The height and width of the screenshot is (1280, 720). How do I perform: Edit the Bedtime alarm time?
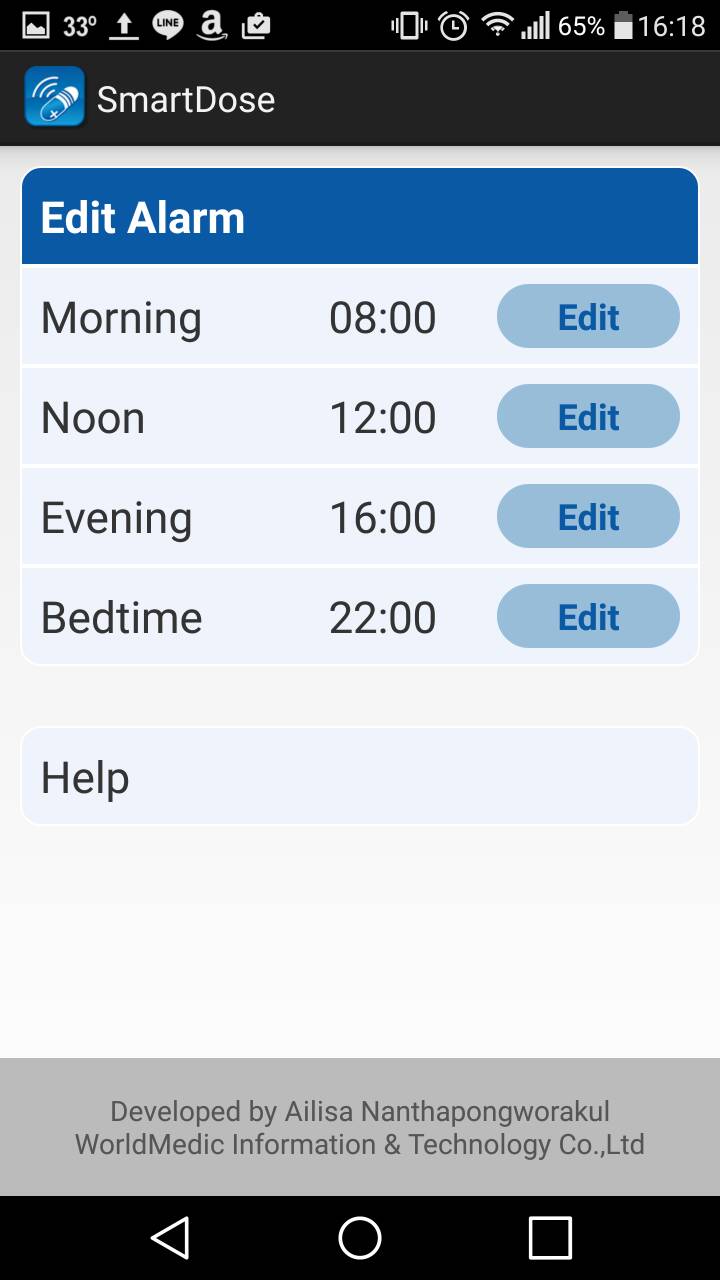pyautogui.click(x=588, y=617)
